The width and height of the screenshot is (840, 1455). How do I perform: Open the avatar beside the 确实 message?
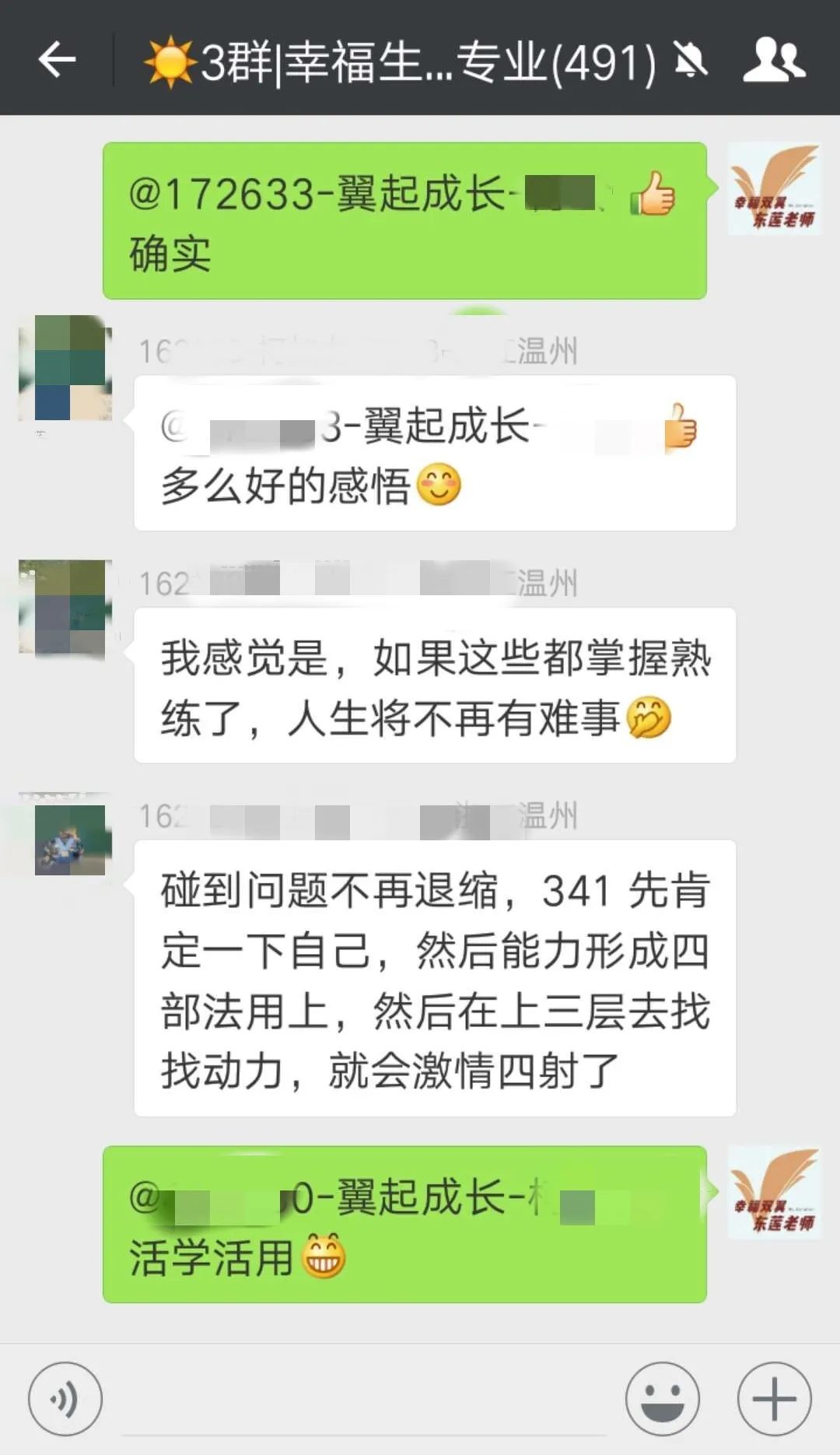click(x=774, y=189)
